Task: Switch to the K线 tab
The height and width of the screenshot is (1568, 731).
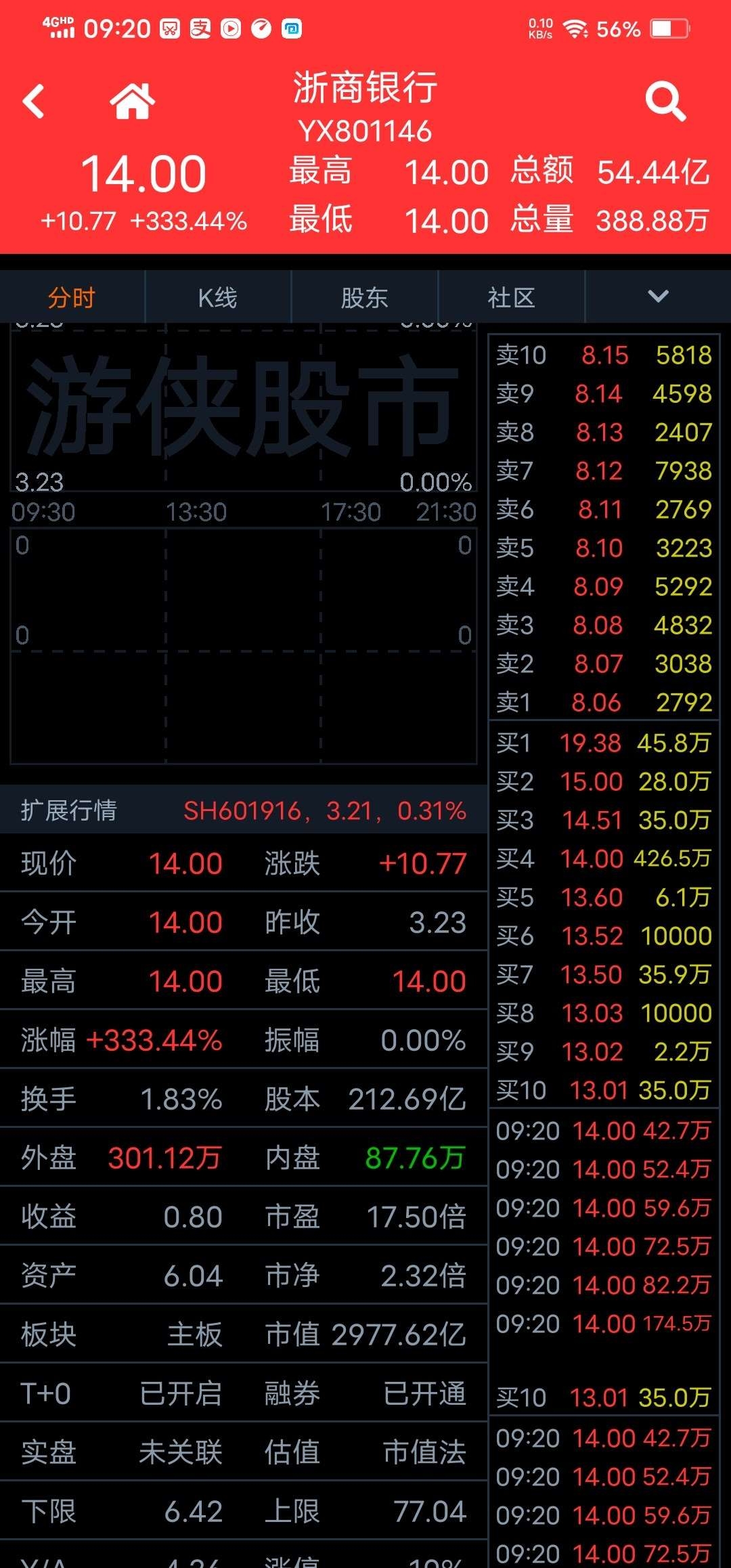Action: (218, 297)
